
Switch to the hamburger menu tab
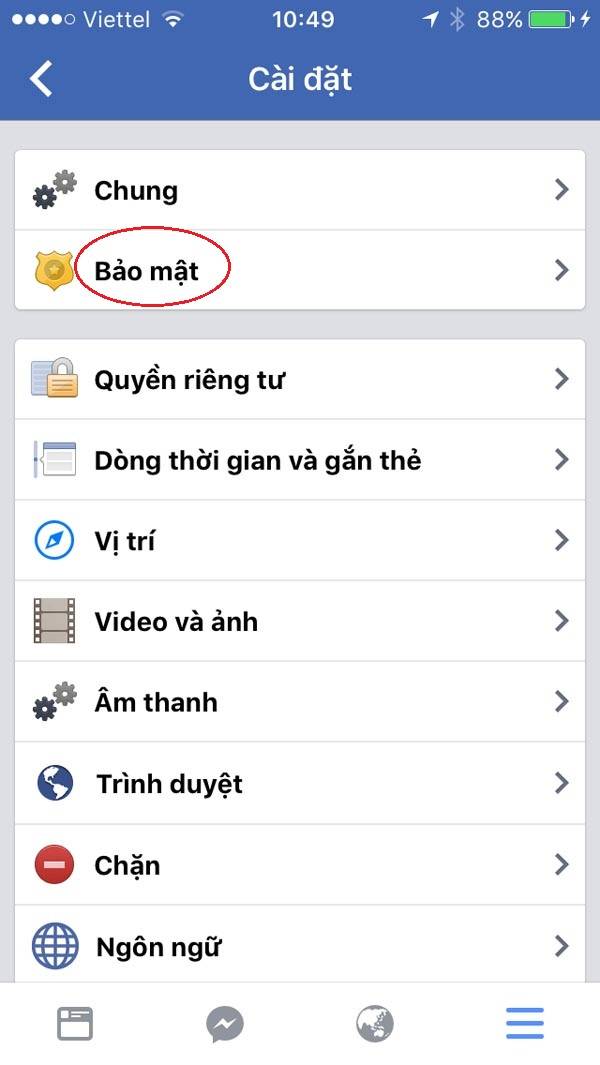click(x=524, y=1023)
